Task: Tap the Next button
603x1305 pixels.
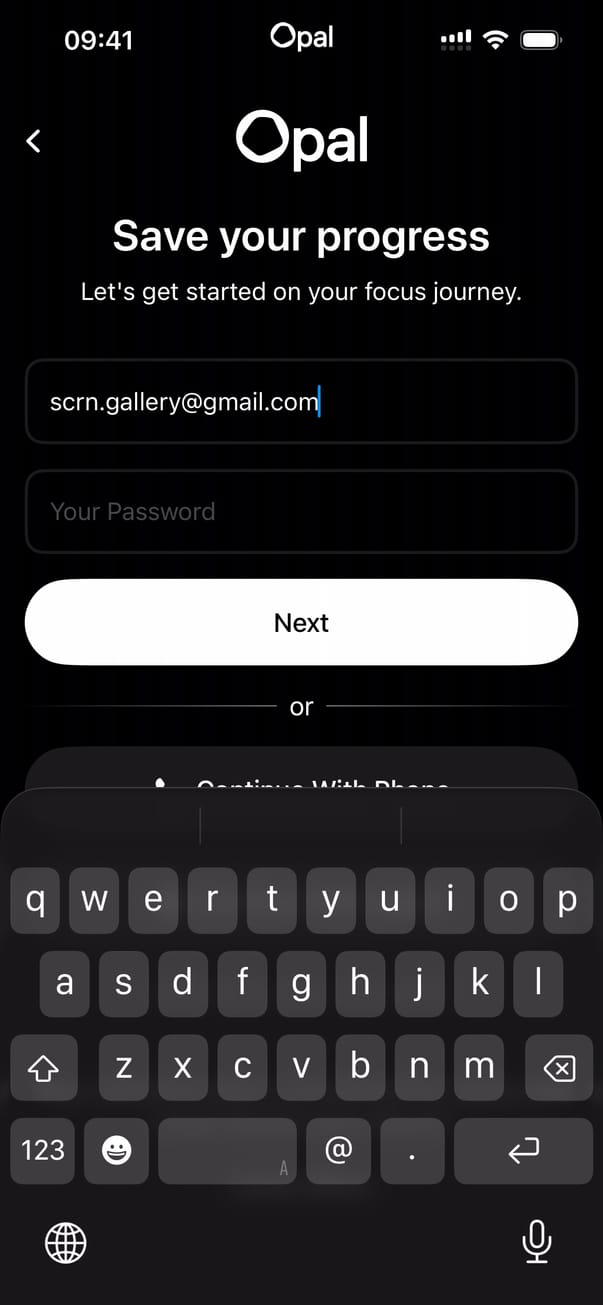Action: click(301, 622)
